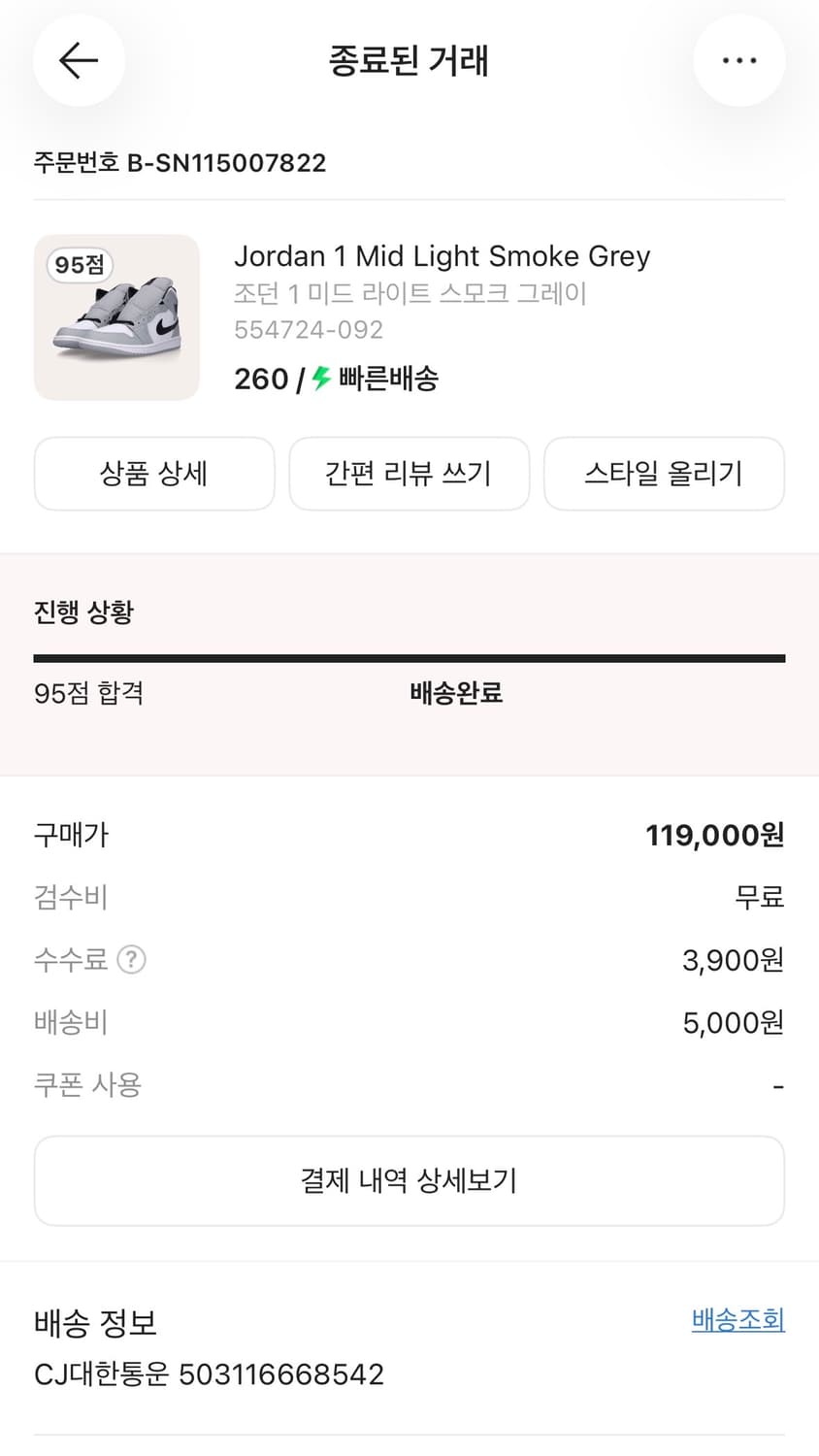
Task: Open the more options menu
Action: pos(739,60)
